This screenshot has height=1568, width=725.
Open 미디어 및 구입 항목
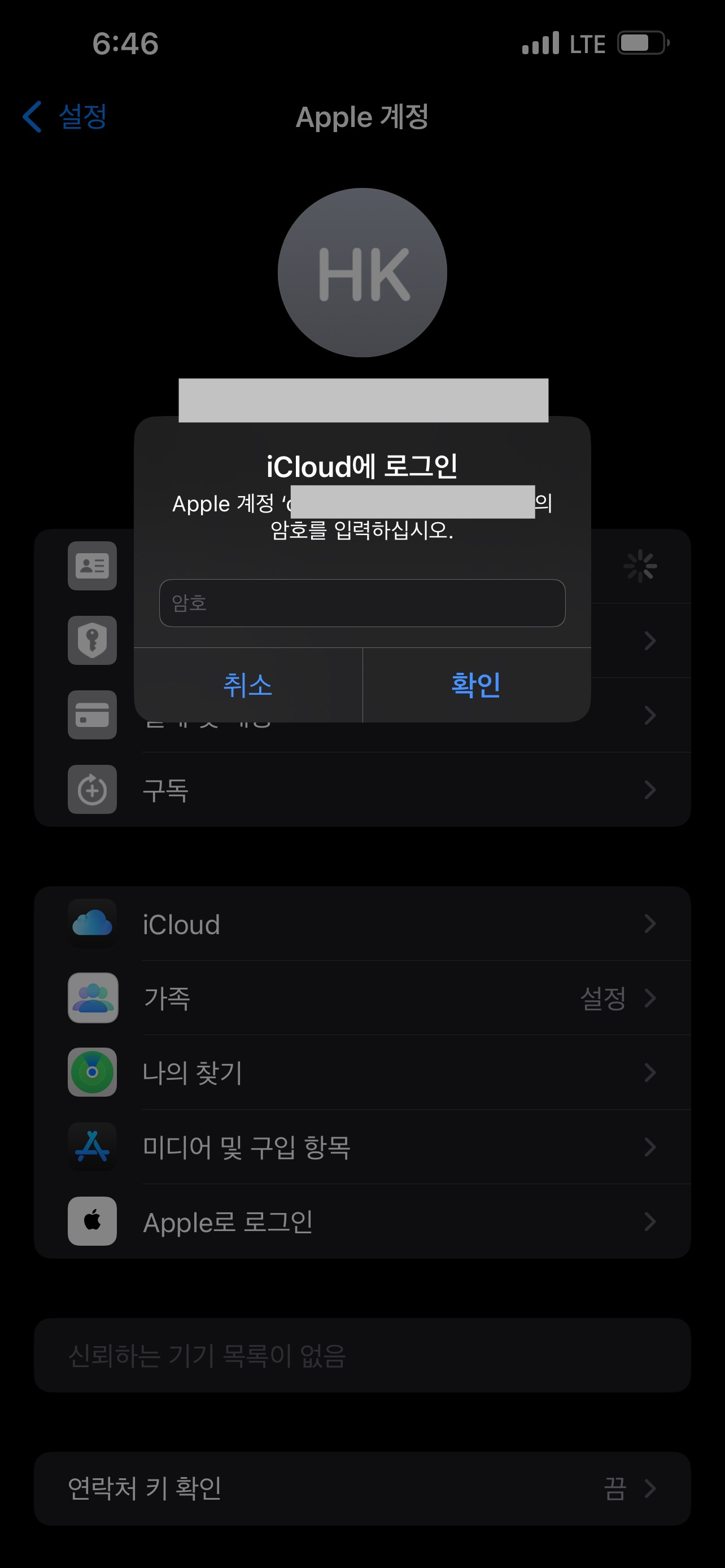pos(361,1147)
